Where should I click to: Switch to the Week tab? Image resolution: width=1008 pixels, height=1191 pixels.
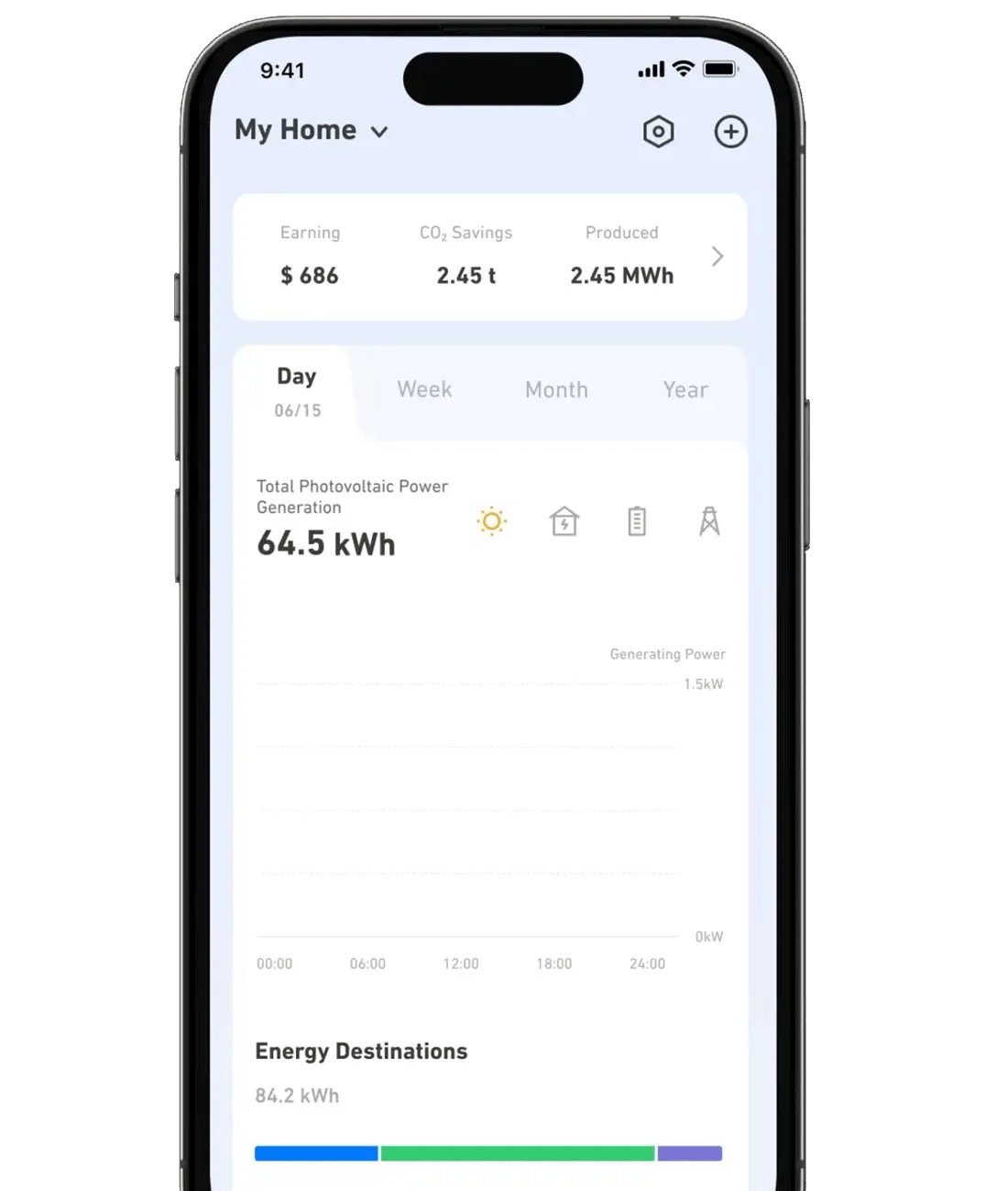point(424,389)
